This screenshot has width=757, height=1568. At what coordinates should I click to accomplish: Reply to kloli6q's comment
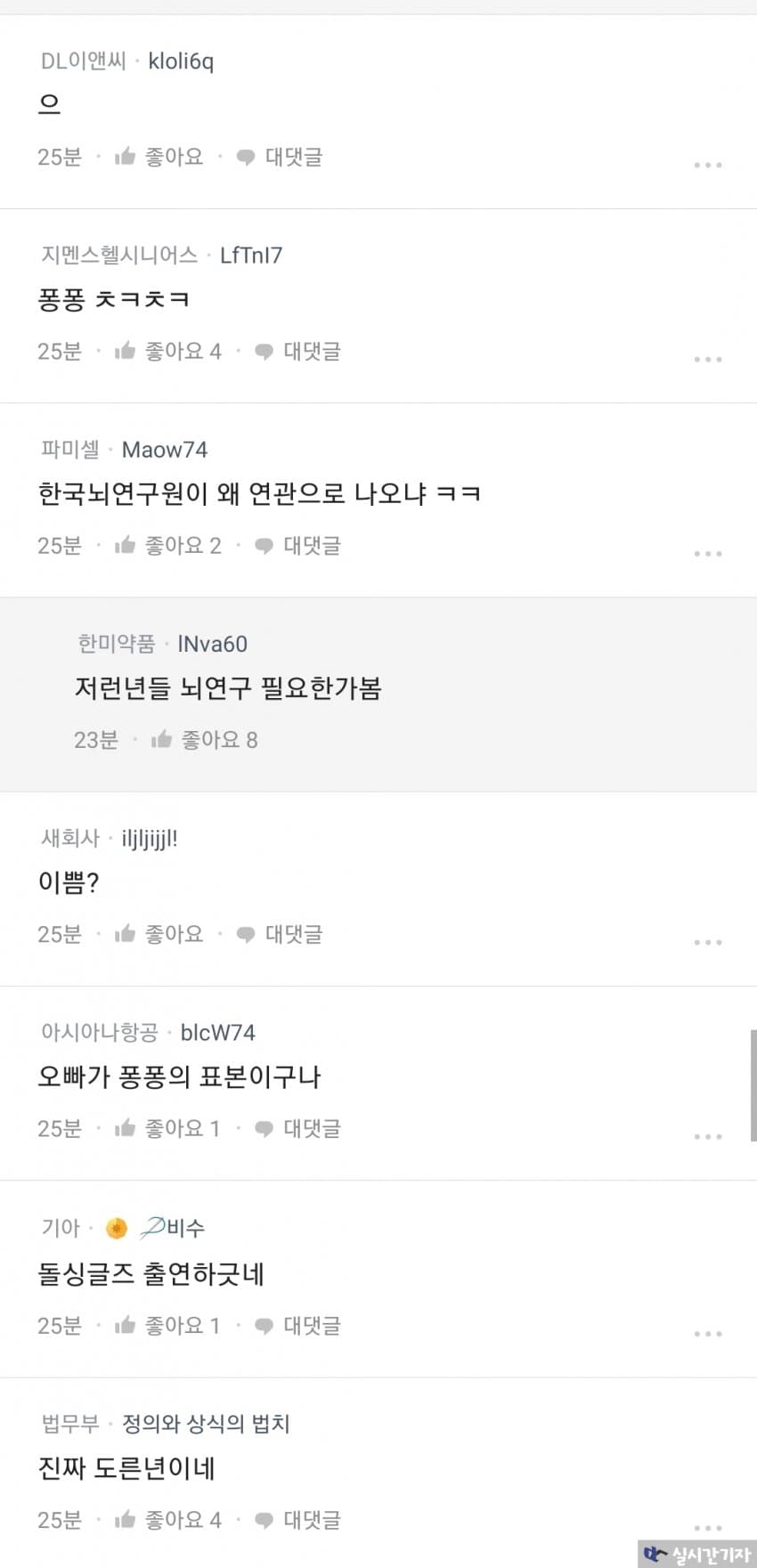point(279,158)
